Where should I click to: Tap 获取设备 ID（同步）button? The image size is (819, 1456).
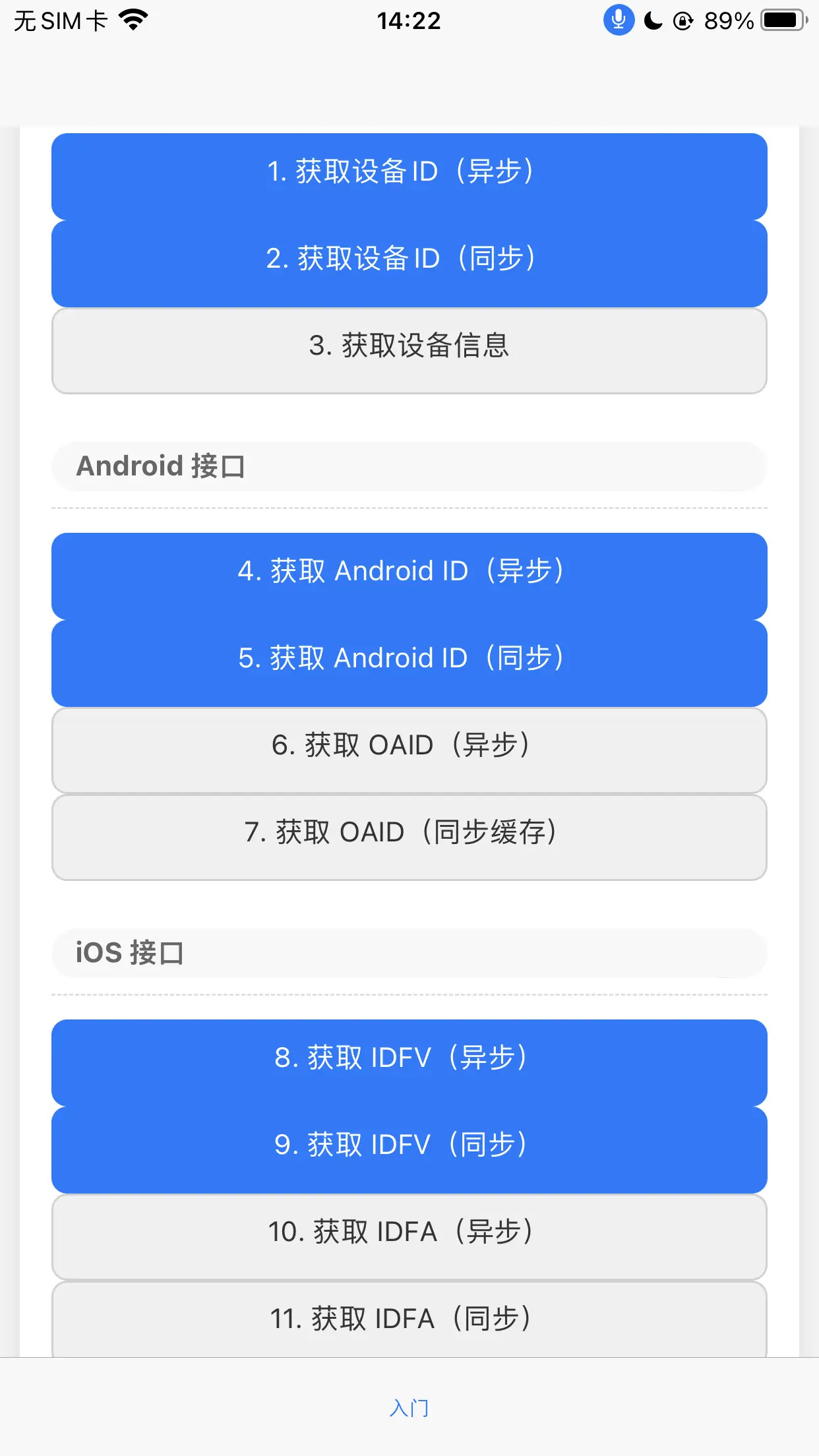click(x=409, y=262)
